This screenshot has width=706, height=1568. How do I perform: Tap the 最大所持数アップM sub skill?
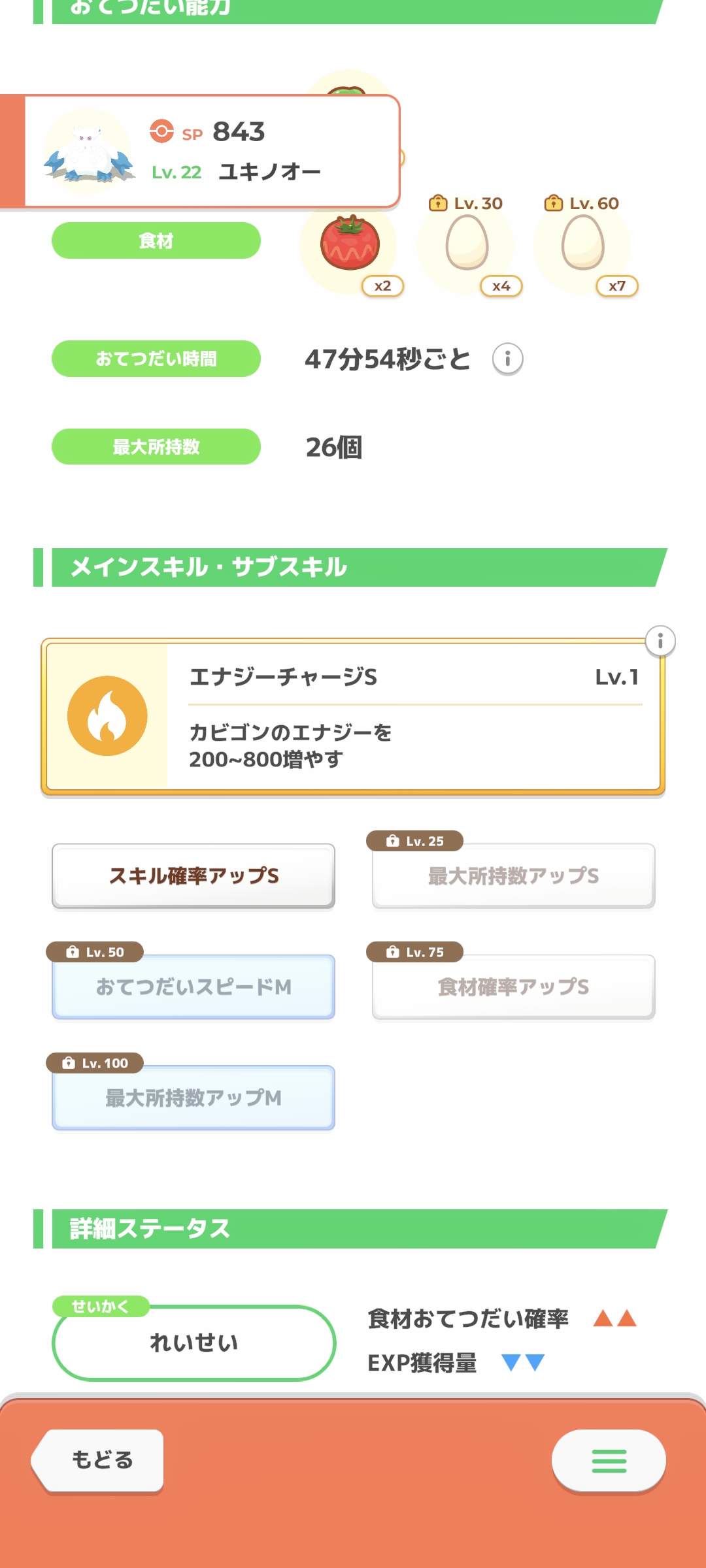click(193, 1098)
